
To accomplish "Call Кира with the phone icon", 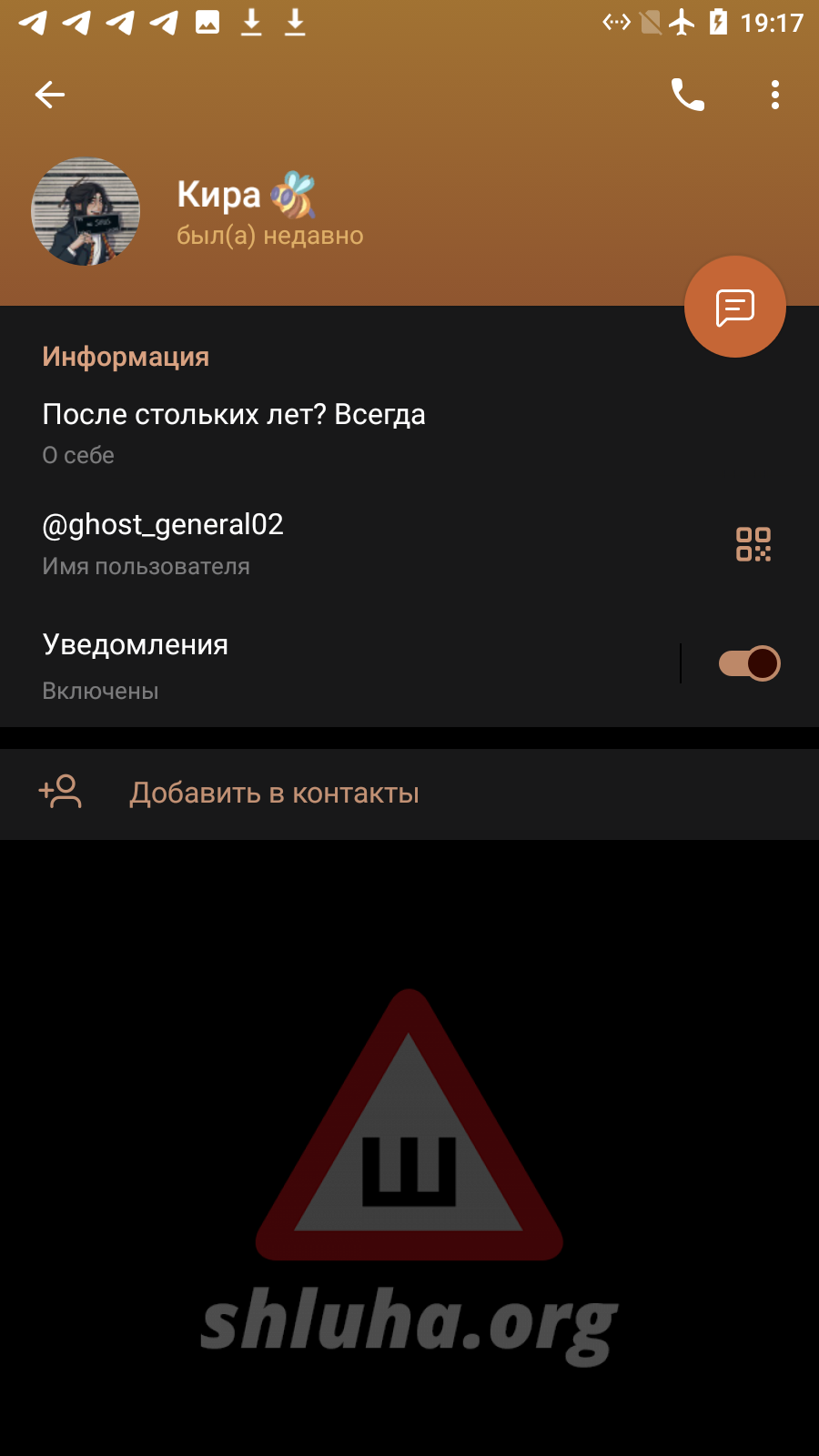I will pos(687,95).
